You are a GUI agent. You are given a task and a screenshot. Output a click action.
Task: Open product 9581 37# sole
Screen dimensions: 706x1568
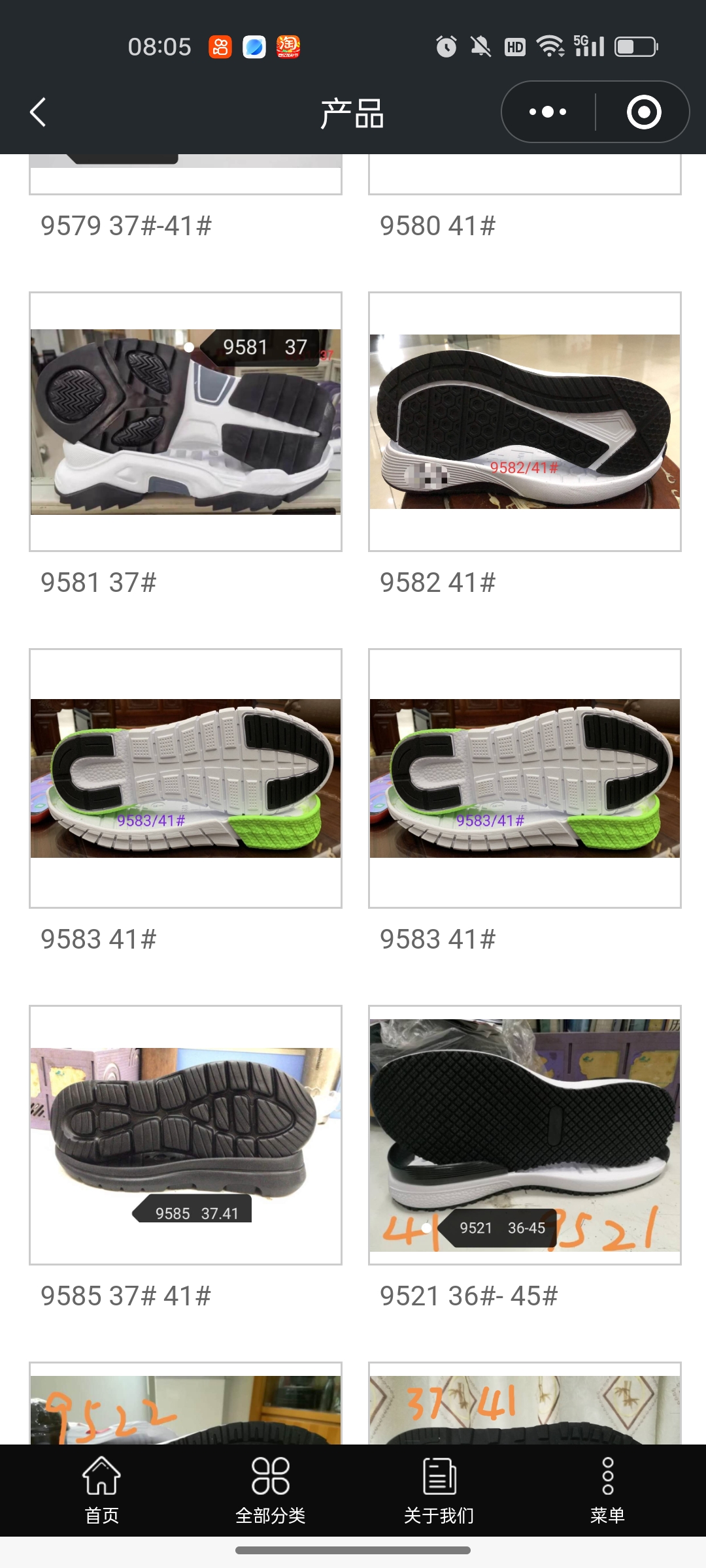pyautogui.click(x=186, y=422)
